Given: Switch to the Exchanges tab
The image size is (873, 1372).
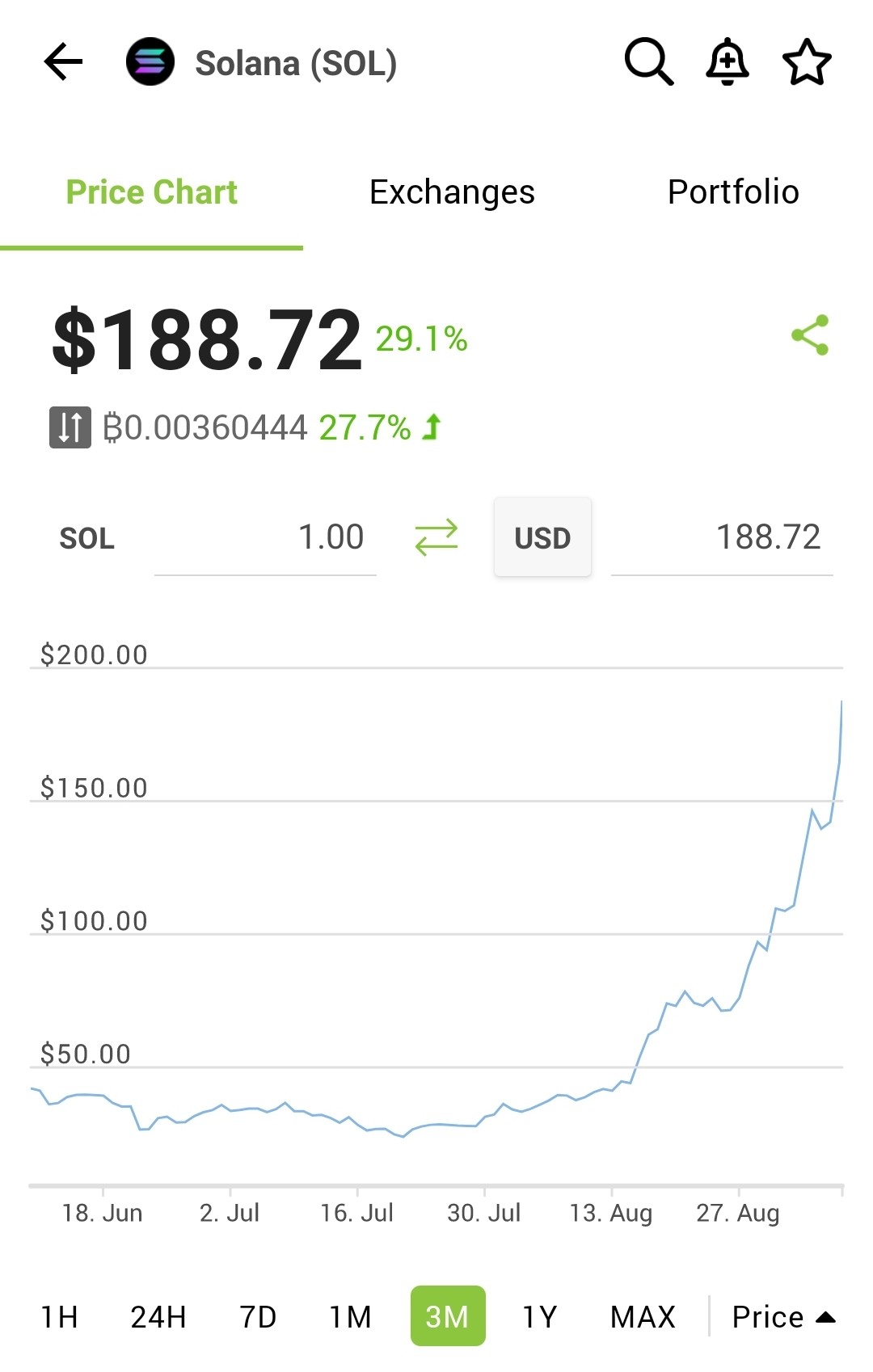Looking at the screenshot, I should click(x=452, y=192).
